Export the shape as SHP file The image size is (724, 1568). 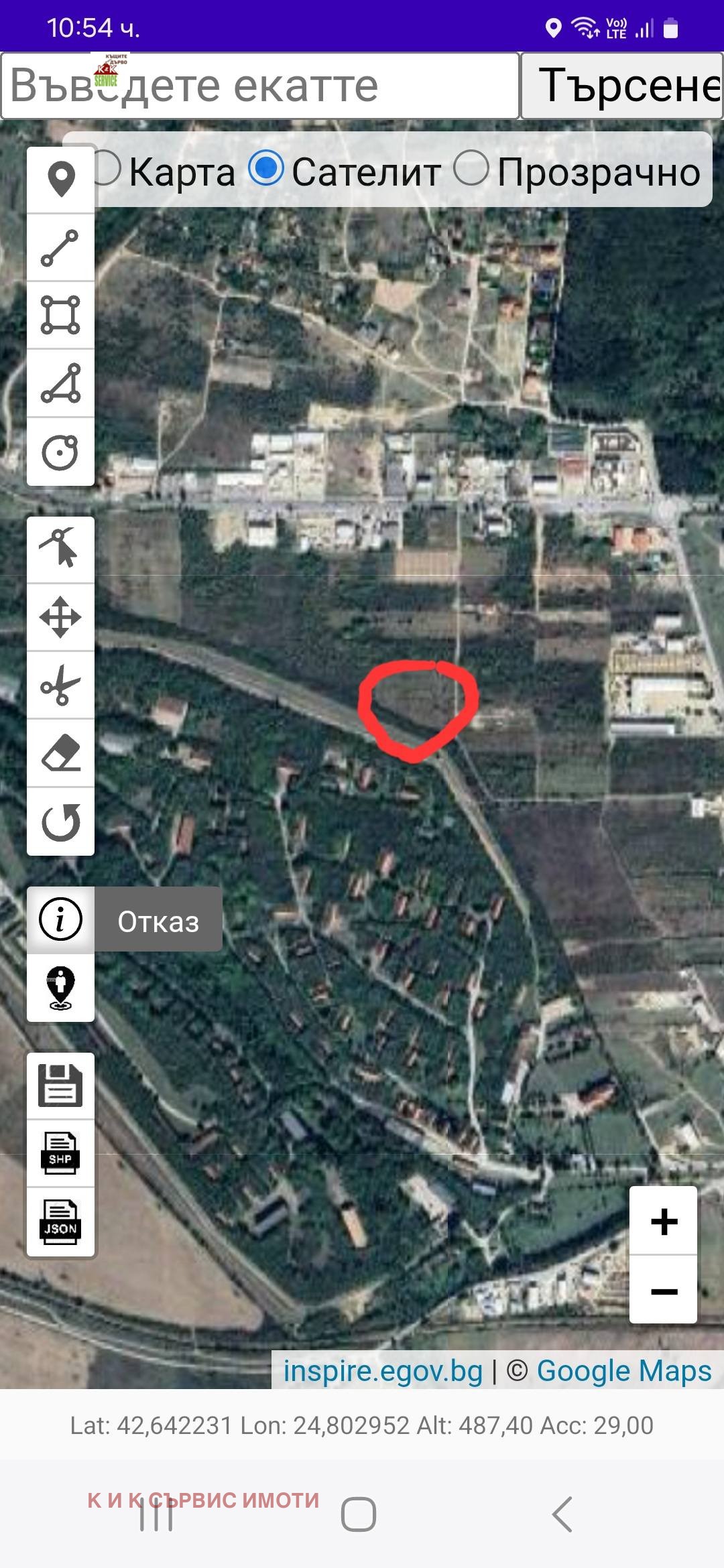click(x=60, y=1154)
